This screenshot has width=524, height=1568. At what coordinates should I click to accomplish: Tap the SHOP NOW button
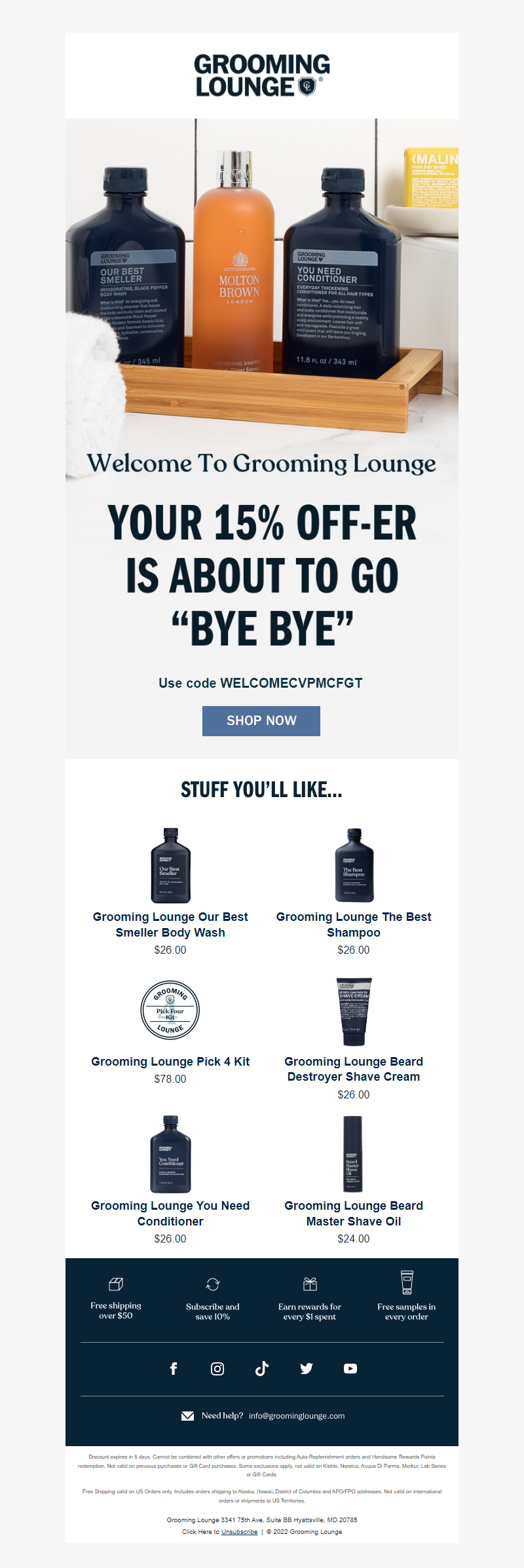(261, 720)
